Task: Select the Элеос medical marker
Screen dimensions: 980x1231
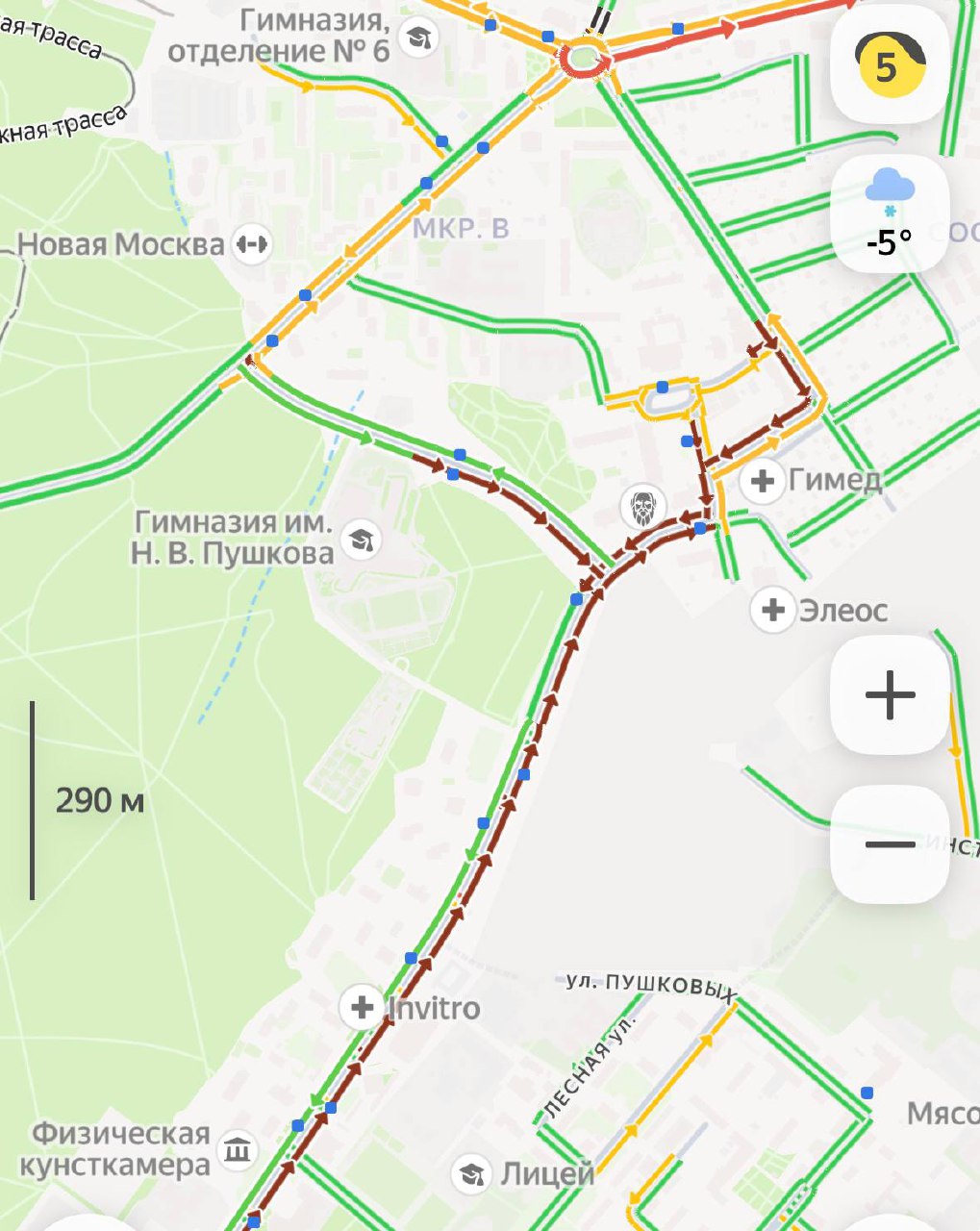Action: tap(773, 610)
